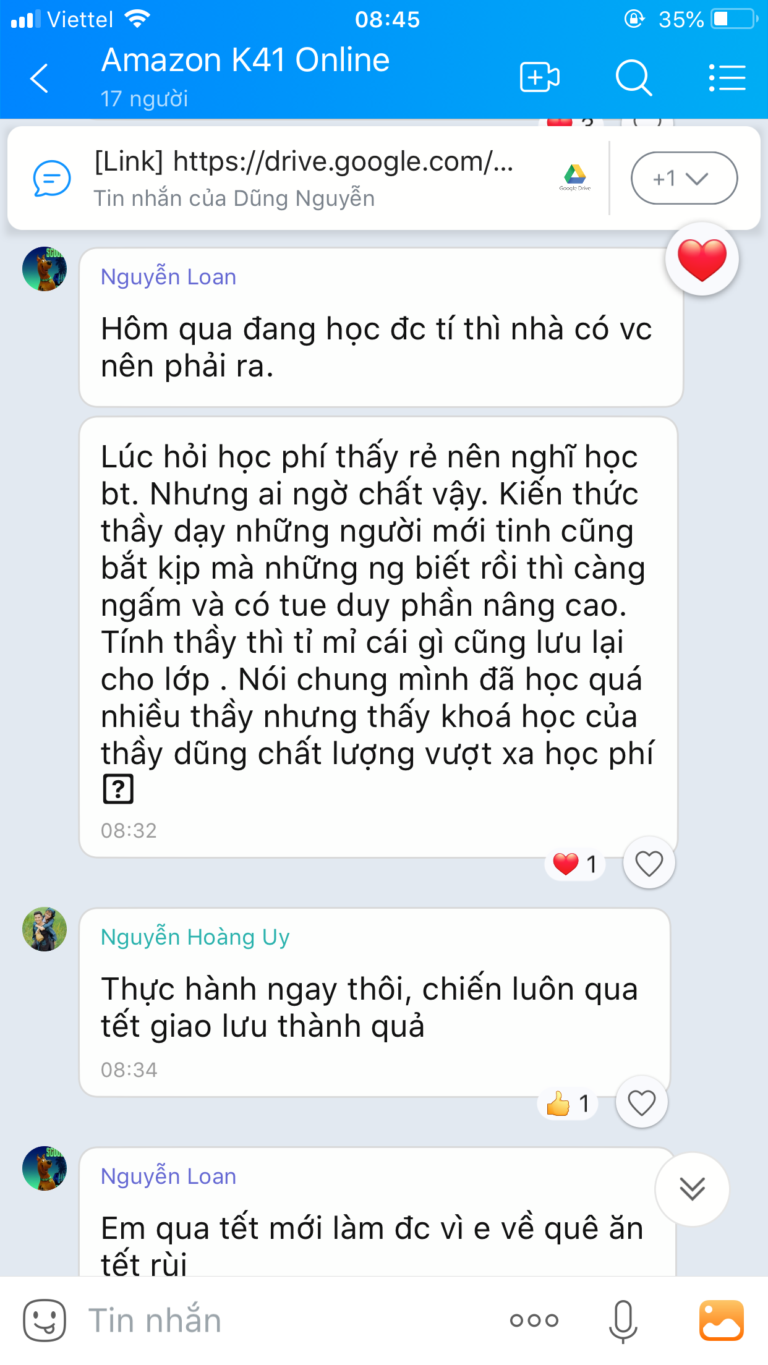
Task: Go back from the Amazon K41 Online chat
Action: pyautogui.click(x=40, y=78)
